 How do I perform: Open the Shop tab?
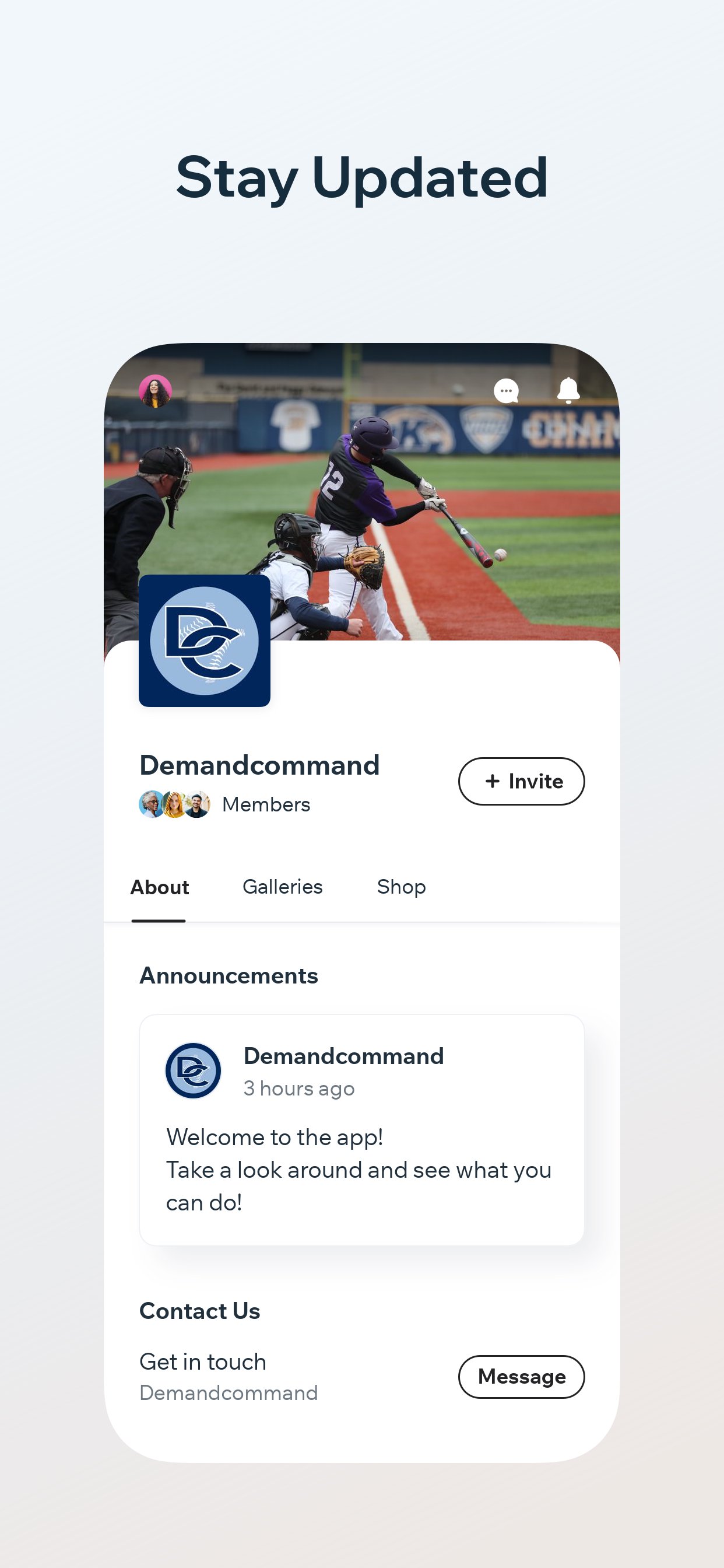click(x=401, y=887)
